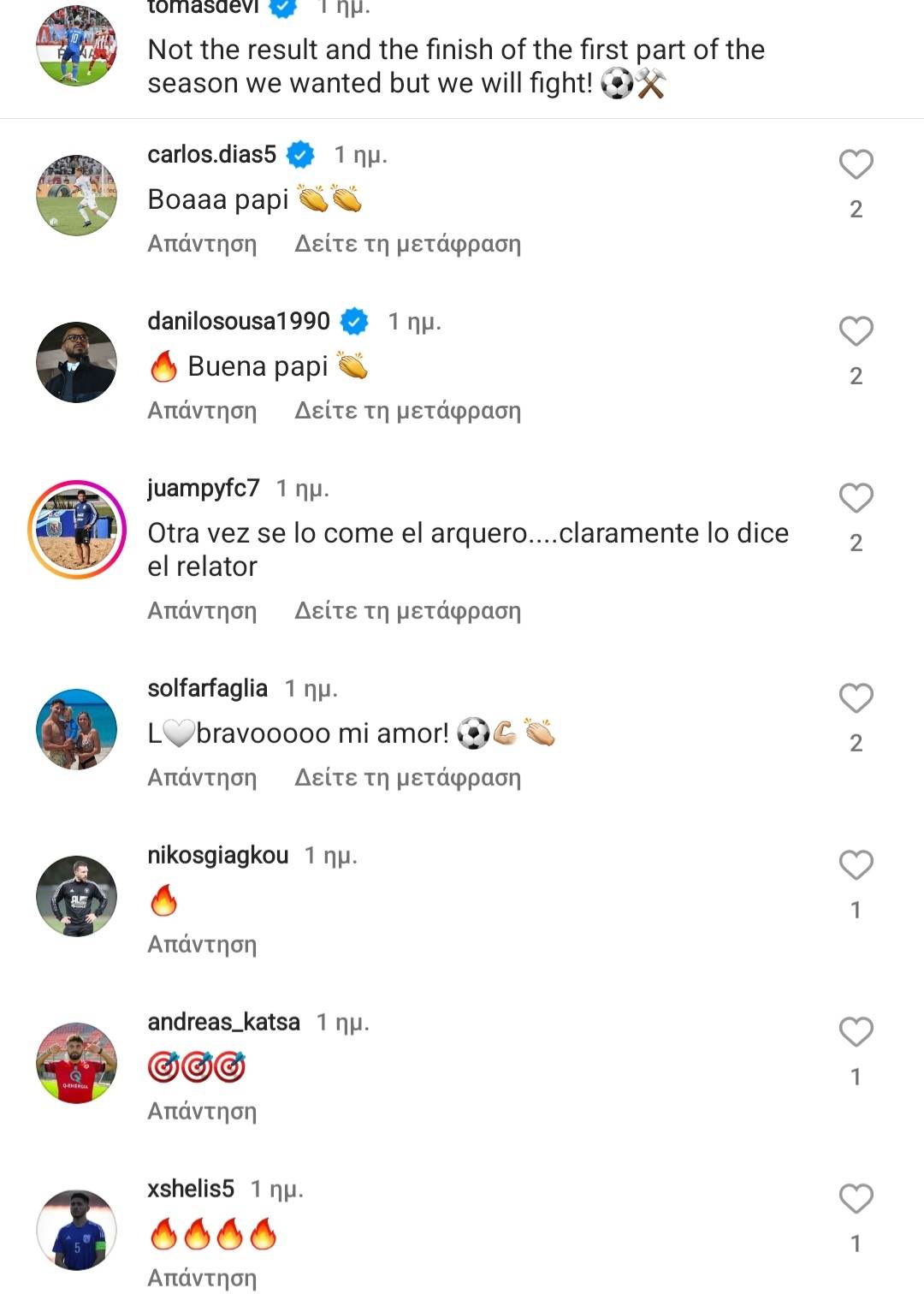This screenshot has height=1294, width=924.
Task: Like solfarfaglia's comment
Action: 856,698
